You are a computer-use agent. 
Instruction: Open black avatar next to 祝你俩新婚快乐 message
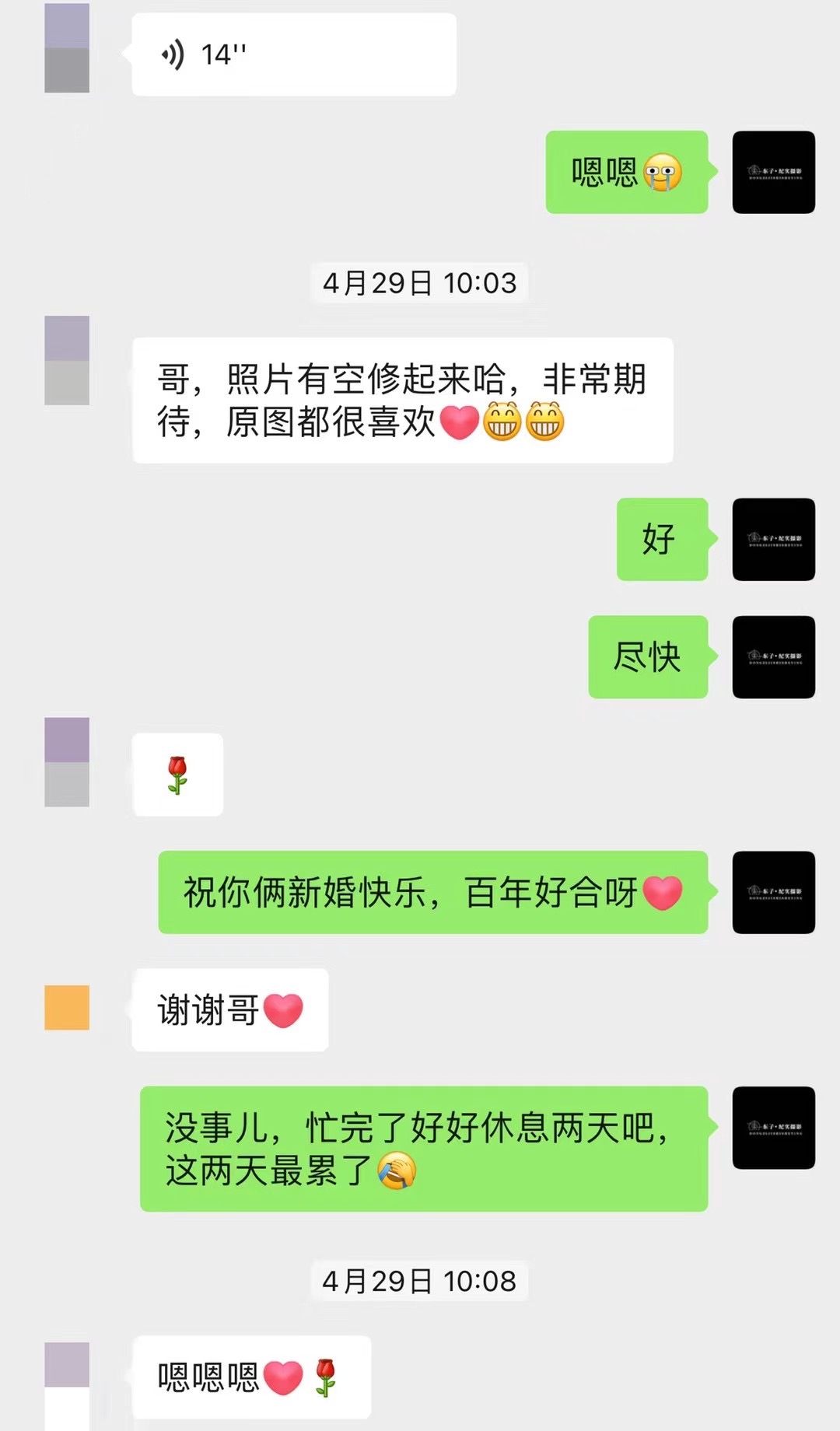tap(773, 892)
